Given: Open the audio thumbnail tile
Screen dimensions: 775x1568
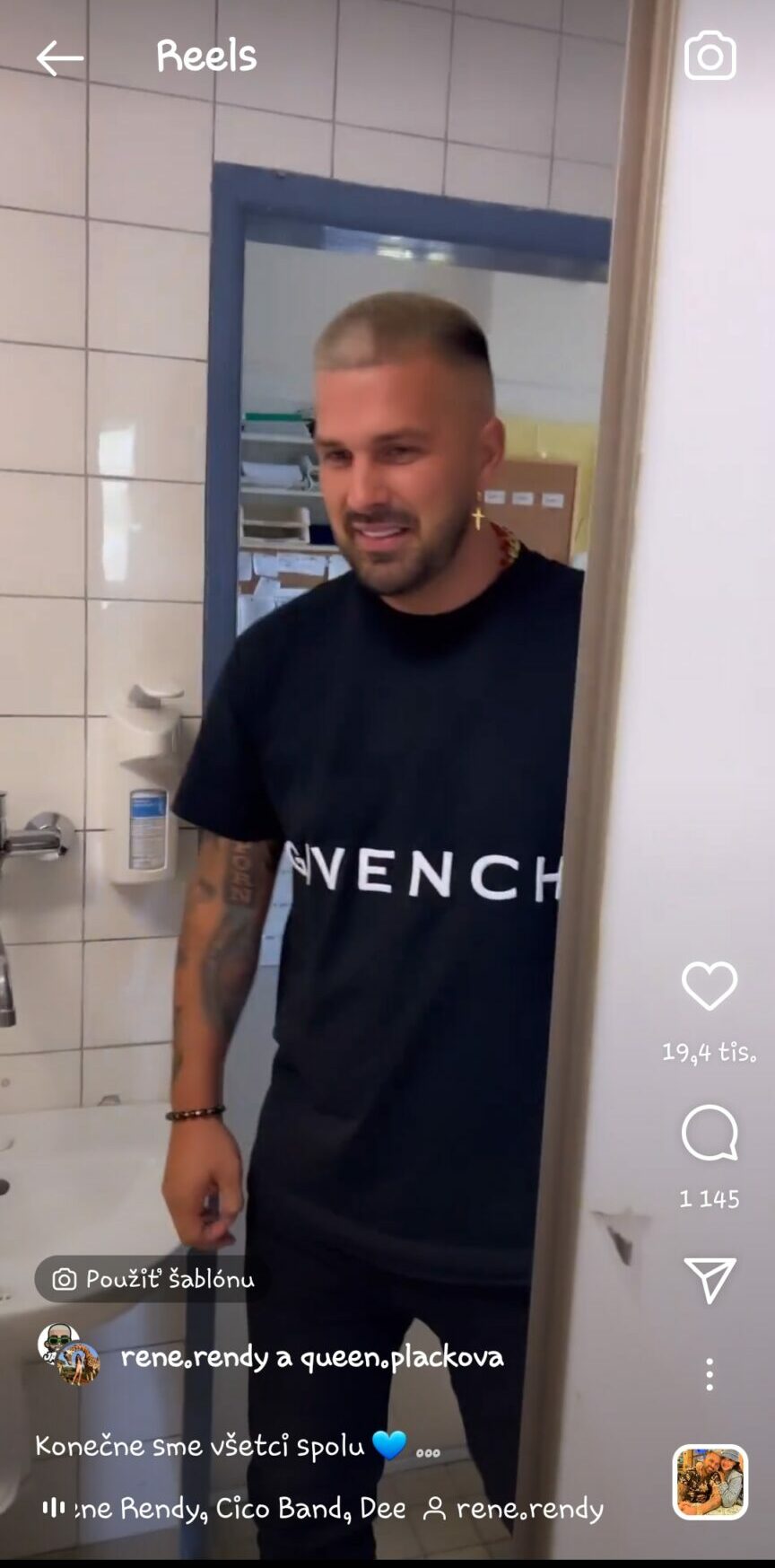Looking at the screenshot, I should tap(710, 1482).
